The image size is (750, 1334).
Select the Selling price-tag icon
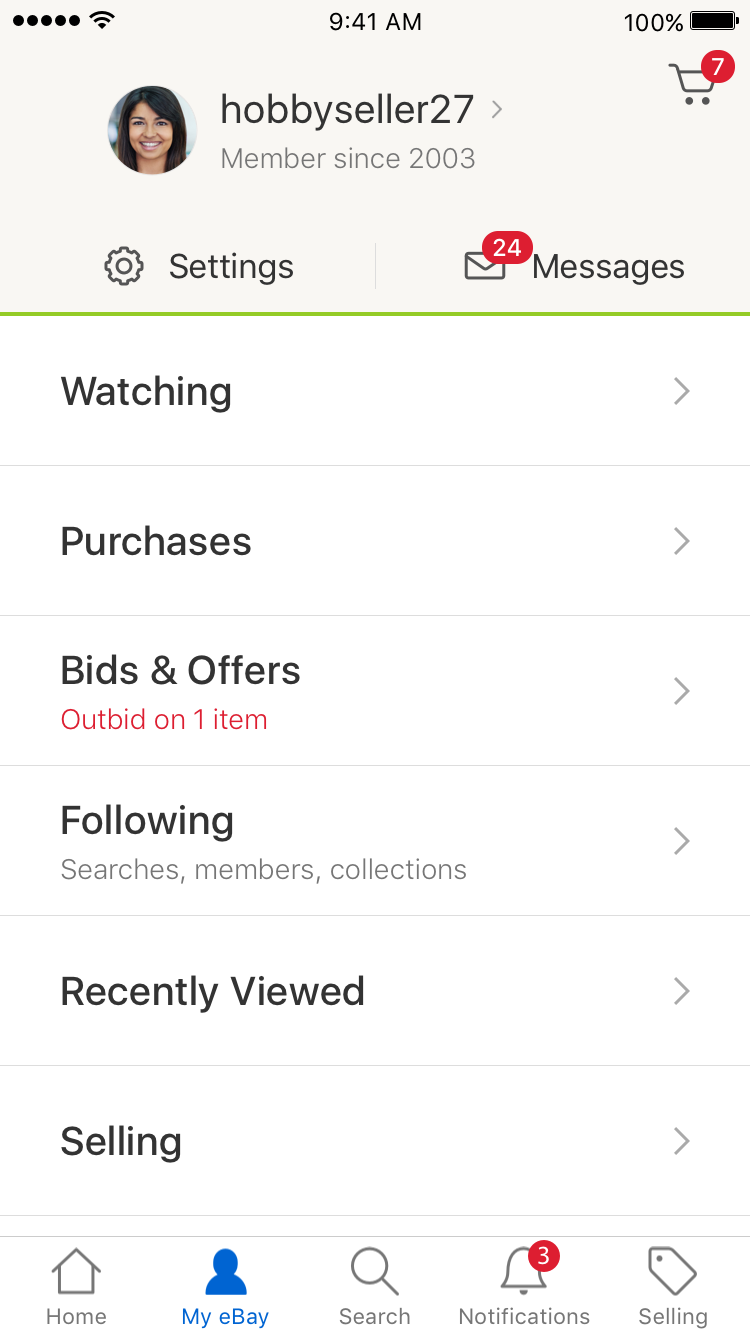tap(672, 1272)
